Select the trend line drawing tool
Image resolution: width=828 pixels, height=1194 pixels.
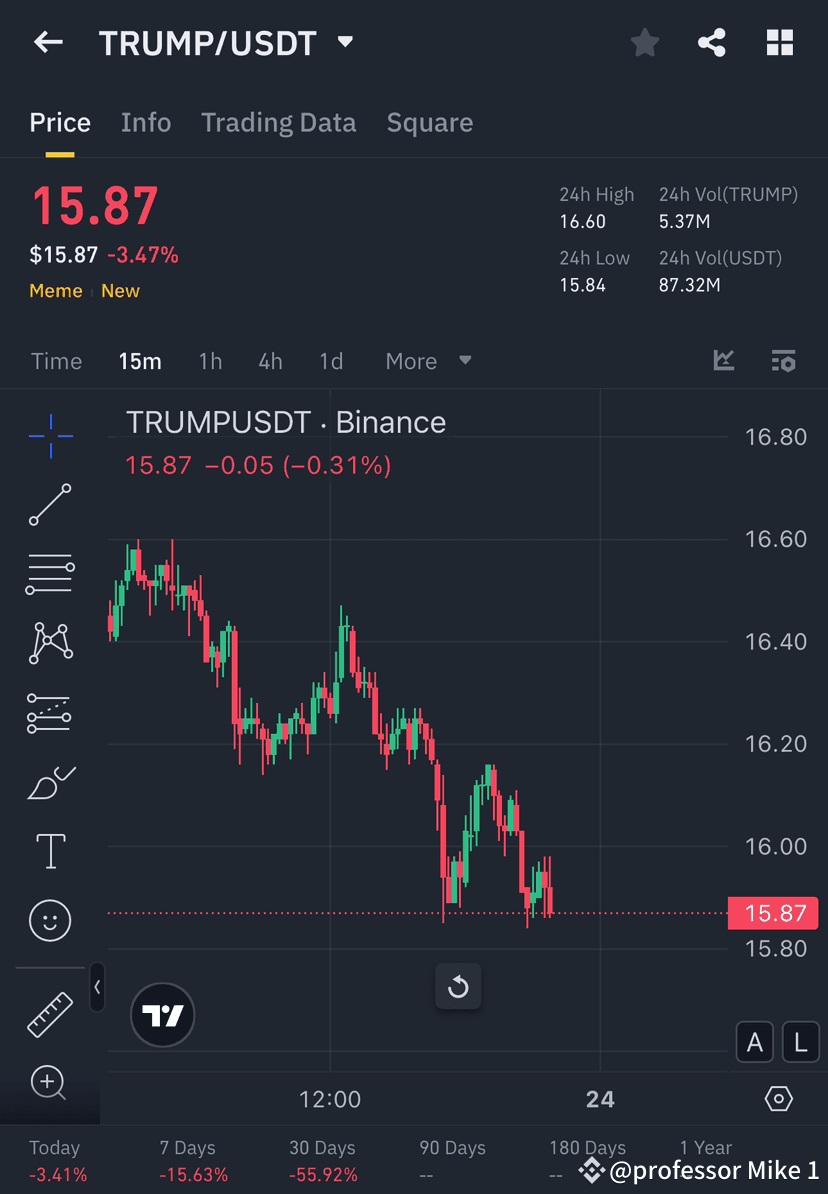pos(50,505)
